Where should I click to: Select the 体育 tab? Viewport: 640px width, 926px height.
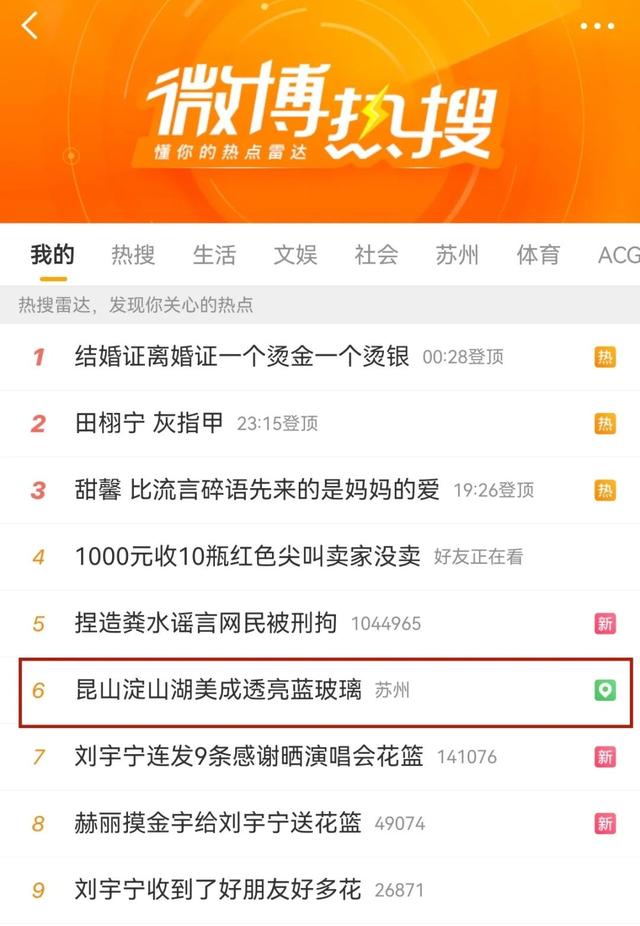click(538, 255)
